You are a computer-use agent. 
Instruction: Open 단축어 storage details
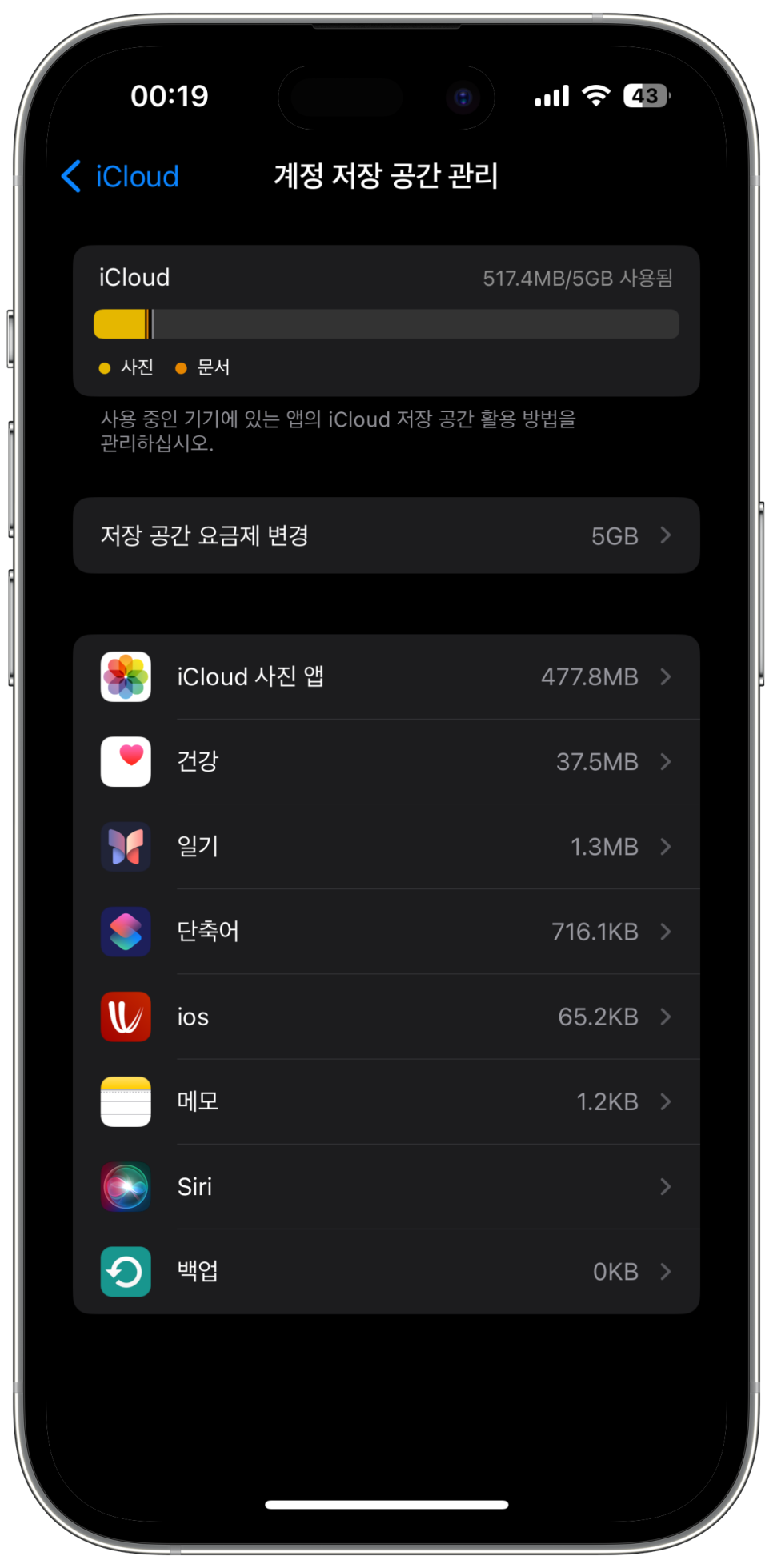386,932
